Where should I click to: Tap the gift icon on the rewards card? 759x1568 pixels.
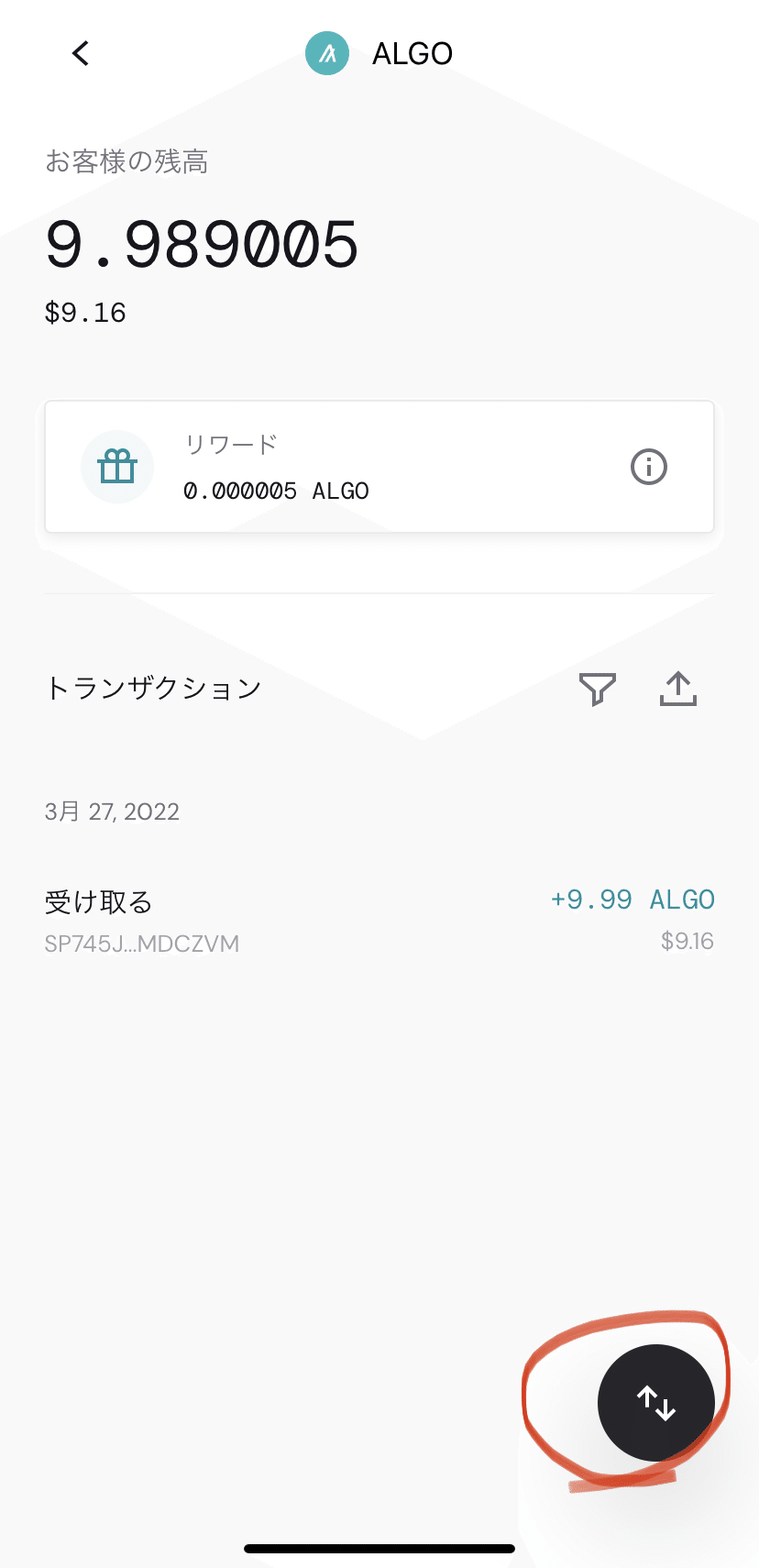117,467
